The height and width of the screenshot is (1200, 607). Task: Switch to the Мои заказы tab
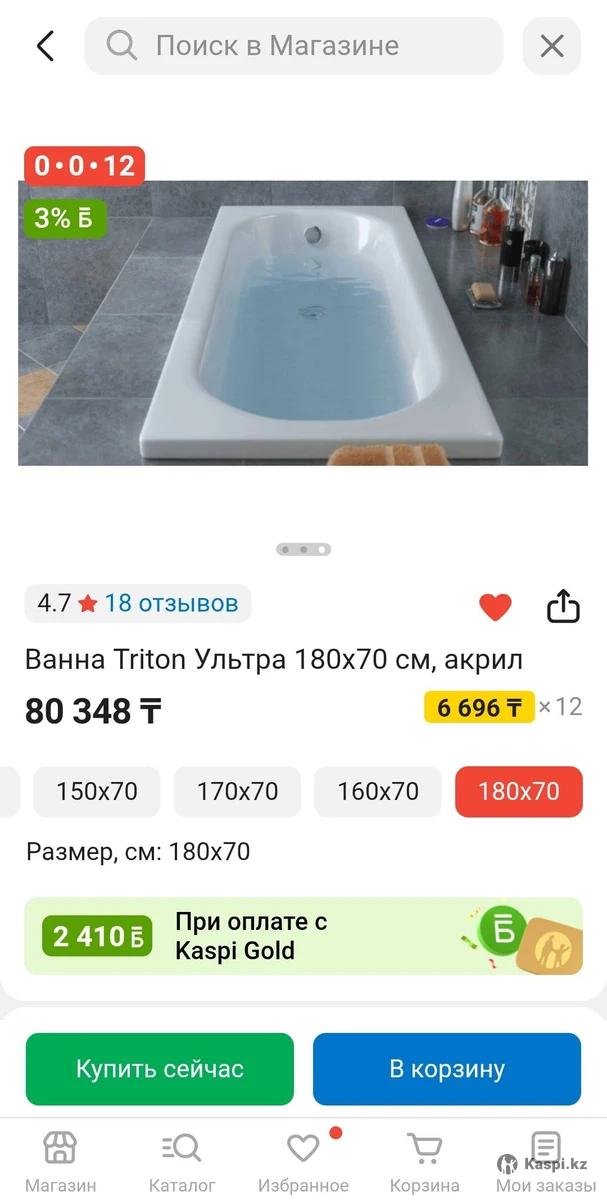[546, 1160]
